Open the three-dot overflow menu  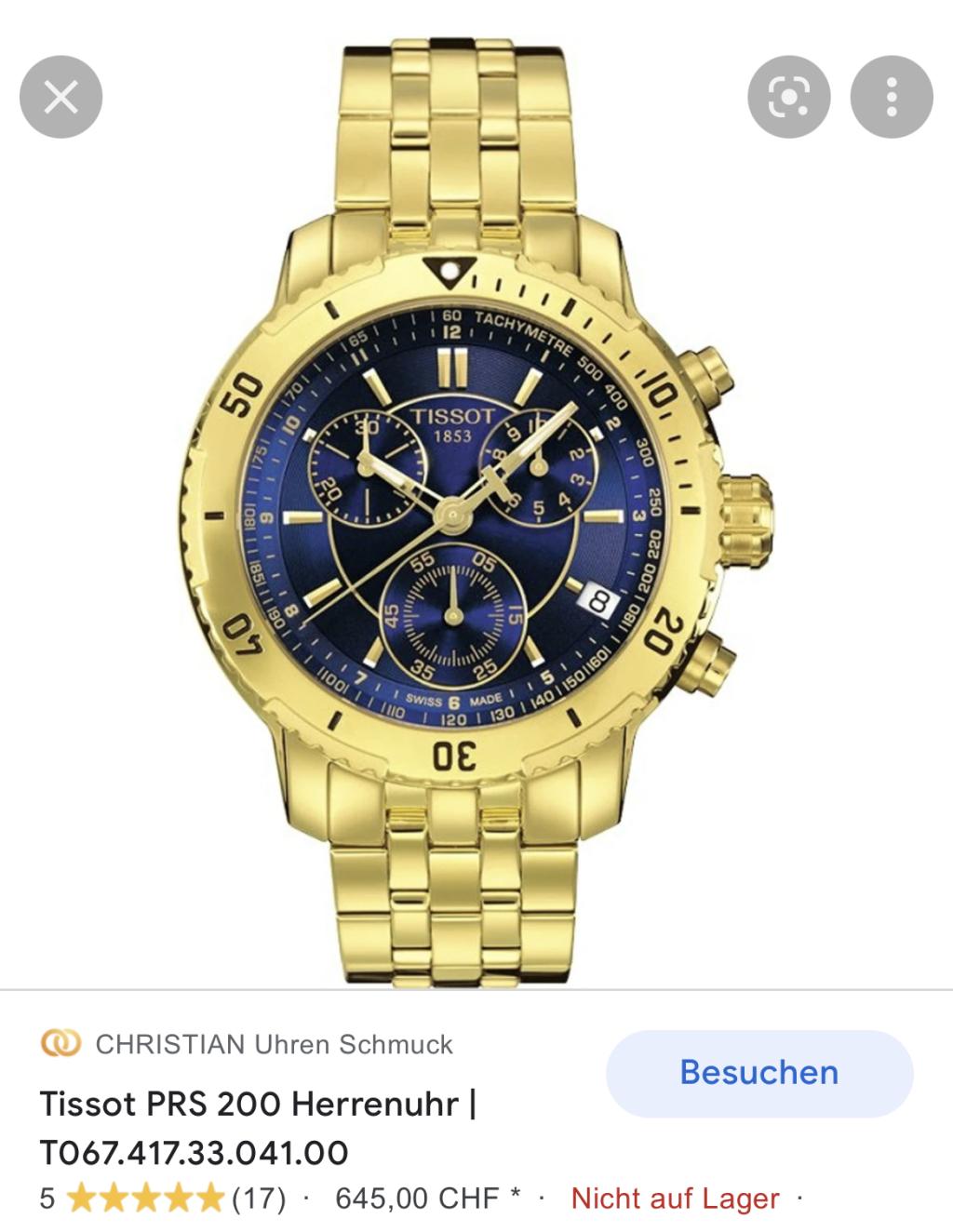pyautogui.click(x=892, y=97)
